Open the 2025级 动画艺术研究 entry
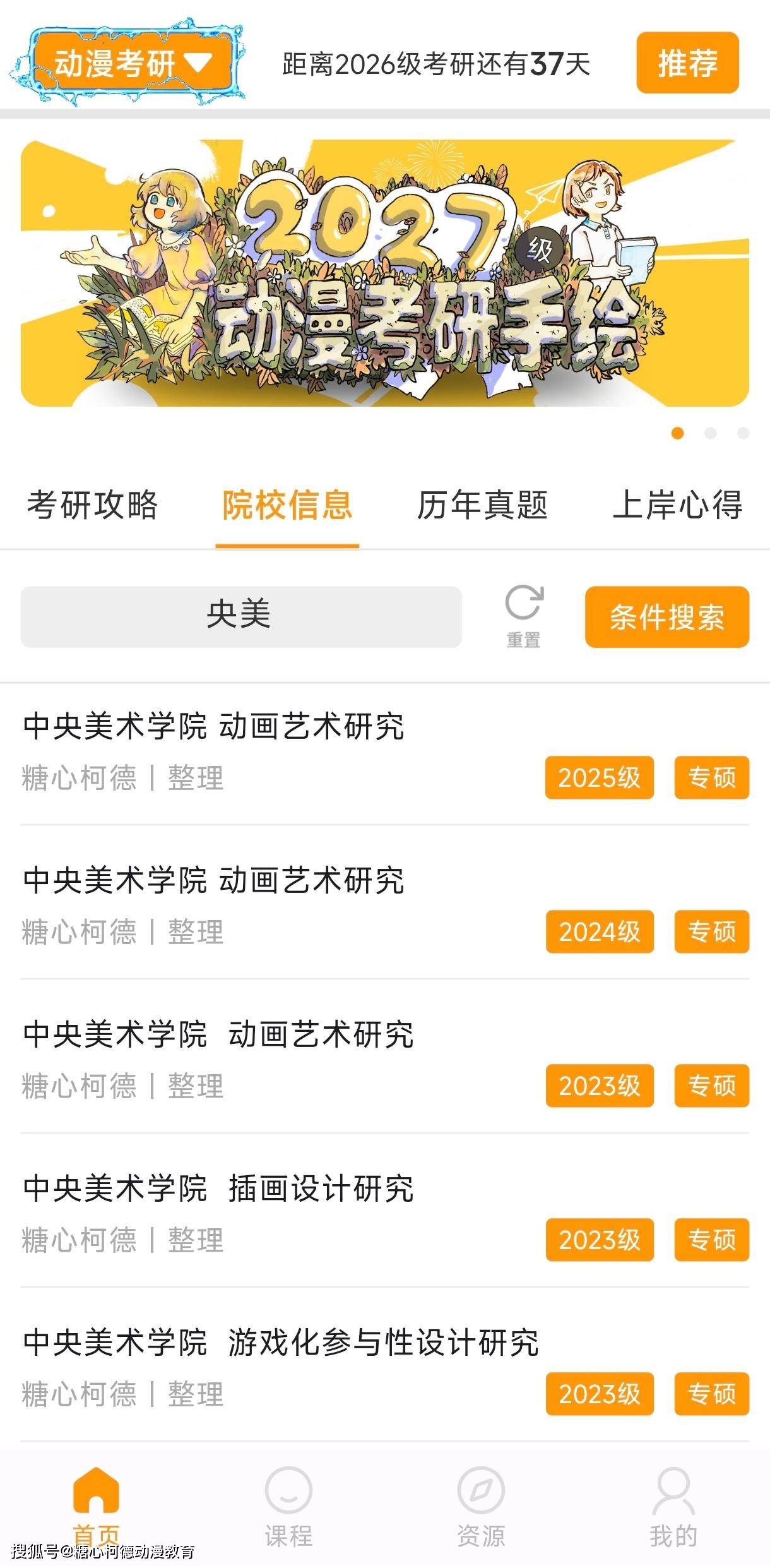 point(213,726)
